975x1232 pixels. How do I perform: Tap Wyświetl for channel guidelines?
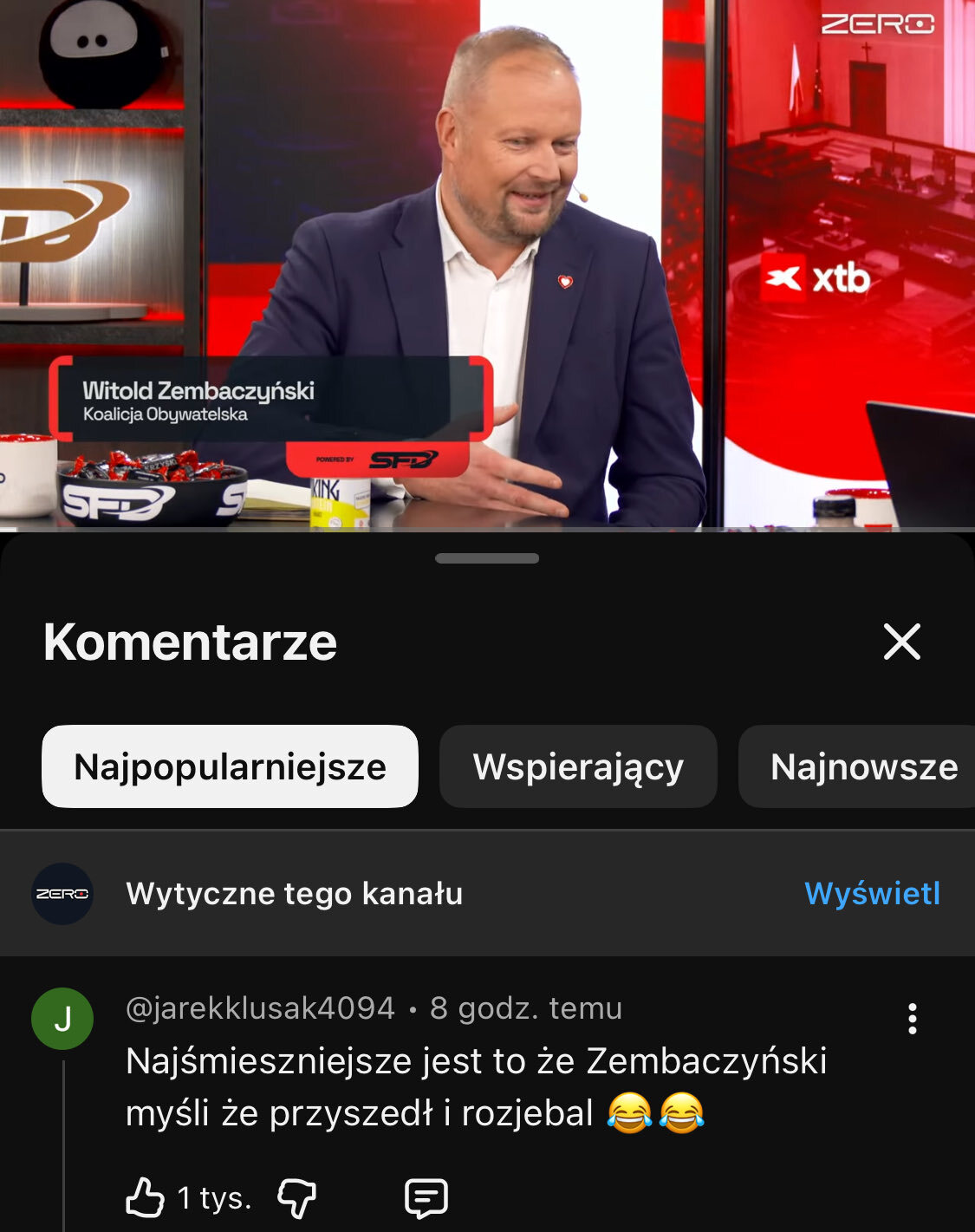(x=872, y=893)
